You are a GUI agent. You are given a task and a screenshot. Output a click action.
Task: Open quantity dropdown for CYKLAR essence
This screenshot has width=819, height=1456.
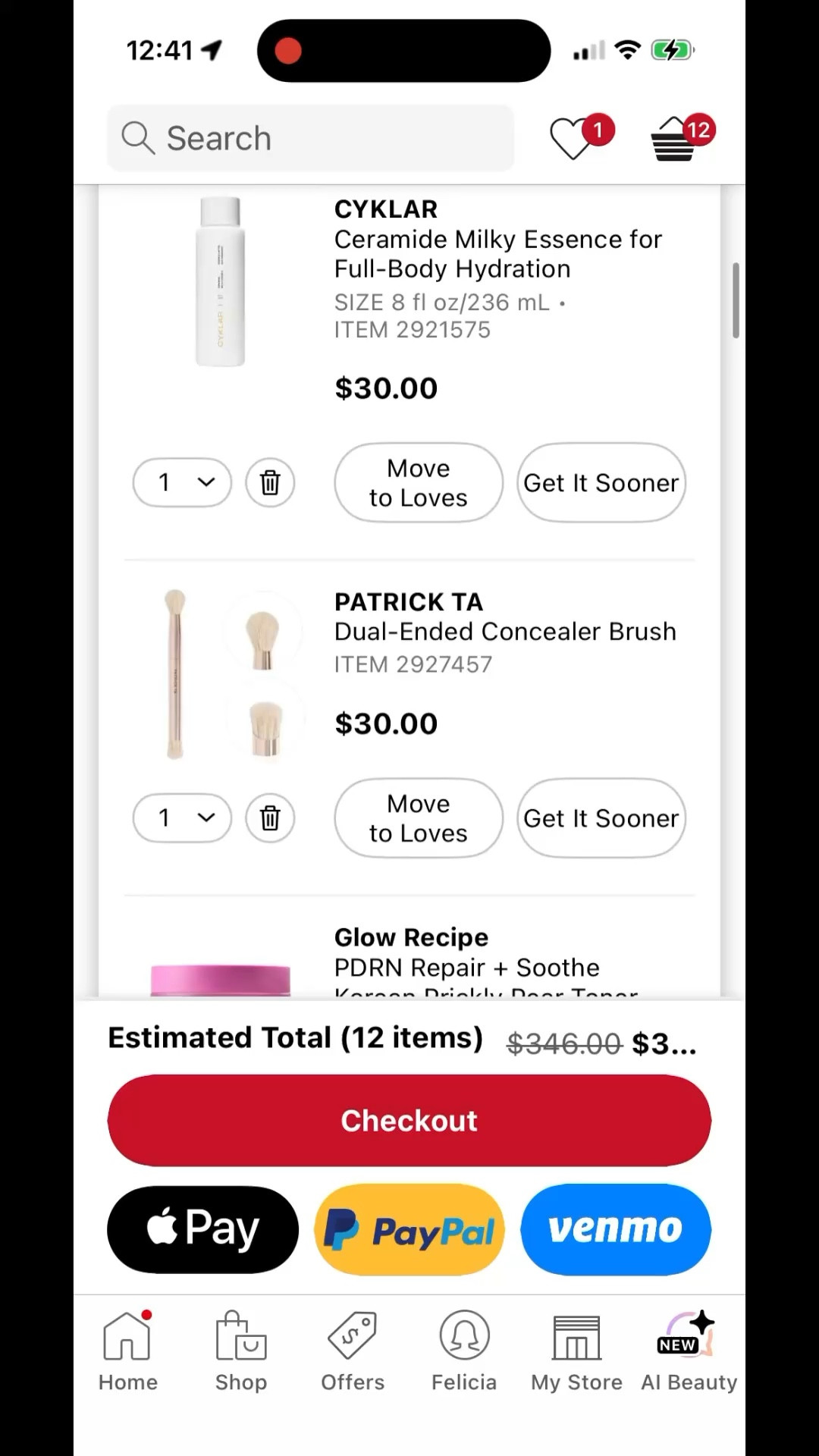click(182, 482)
